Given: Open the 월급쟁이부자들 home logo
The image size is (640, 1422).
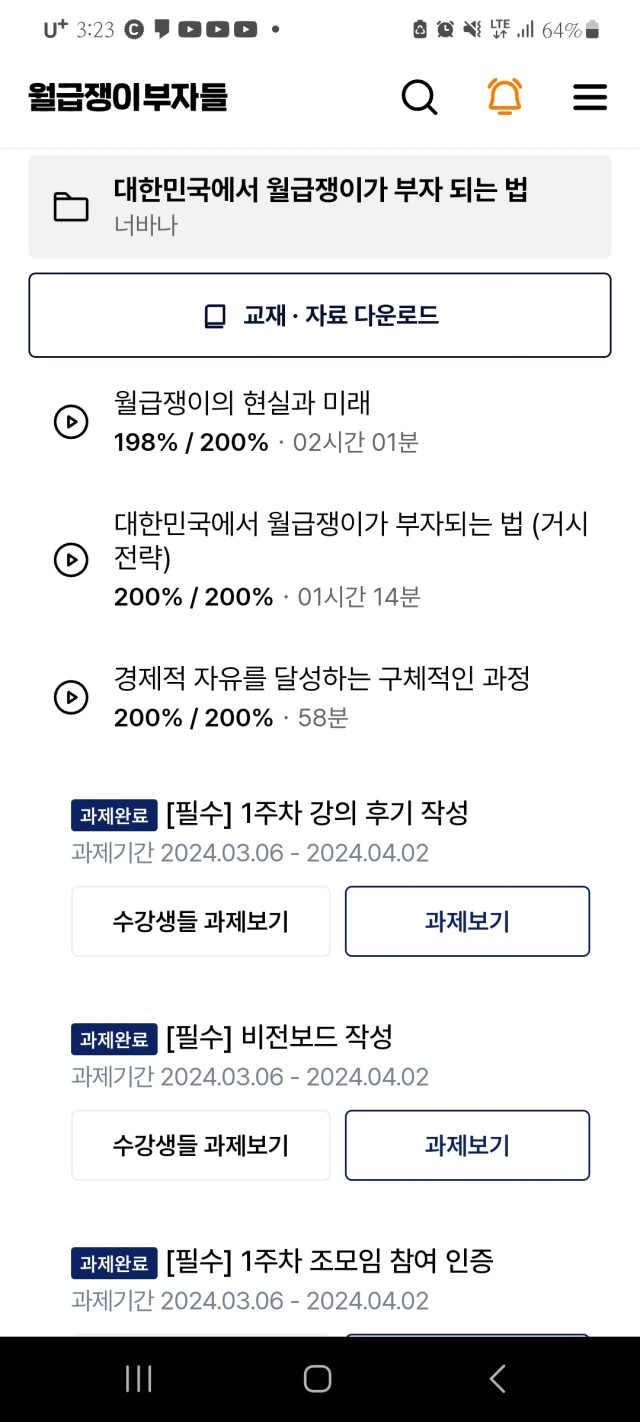Looking at the screenshot, I should point(128,97).
